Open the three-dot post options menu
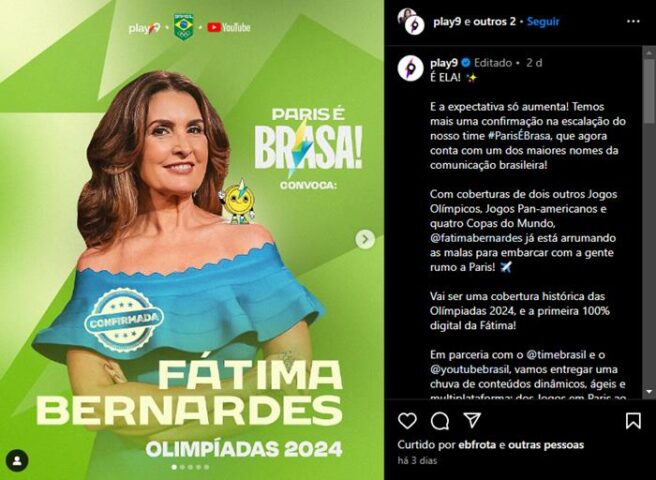Screen dimensions: 656x480 (x=633, y=21)
